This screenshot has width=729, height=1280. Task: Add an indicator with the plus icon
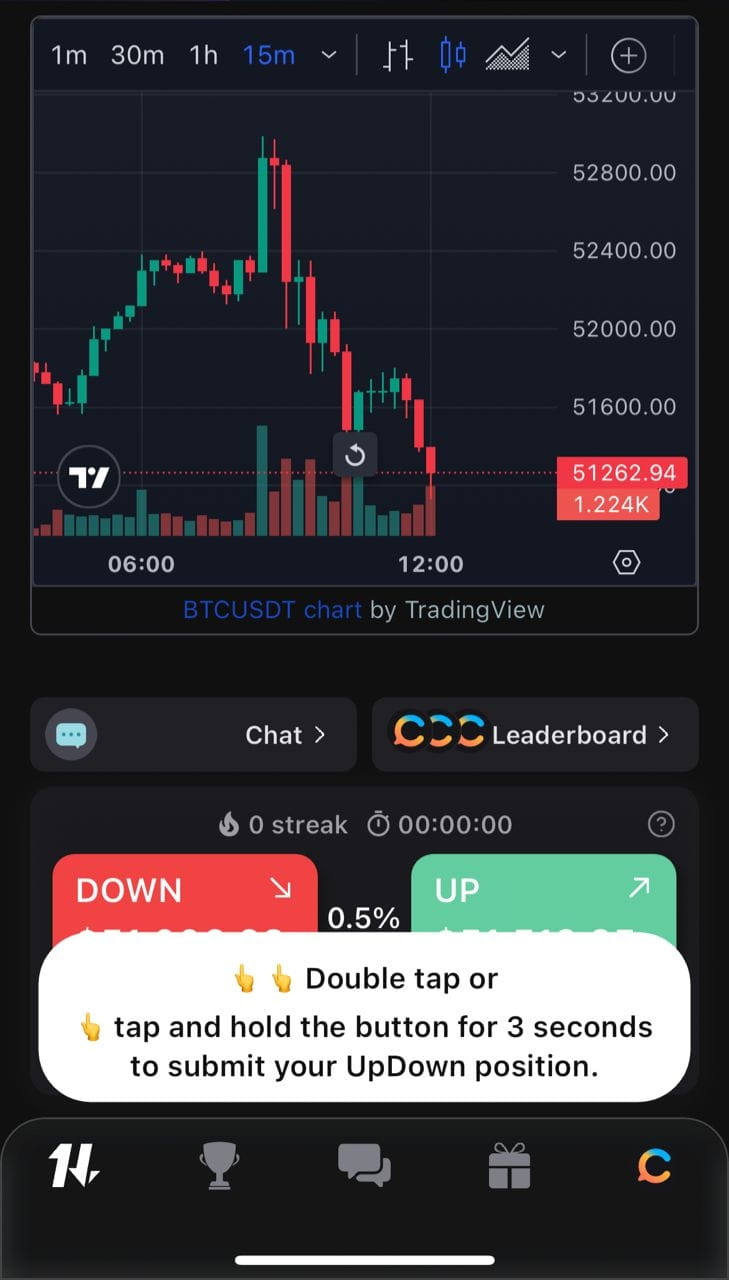pyautogui.click(x=628, y=56)
